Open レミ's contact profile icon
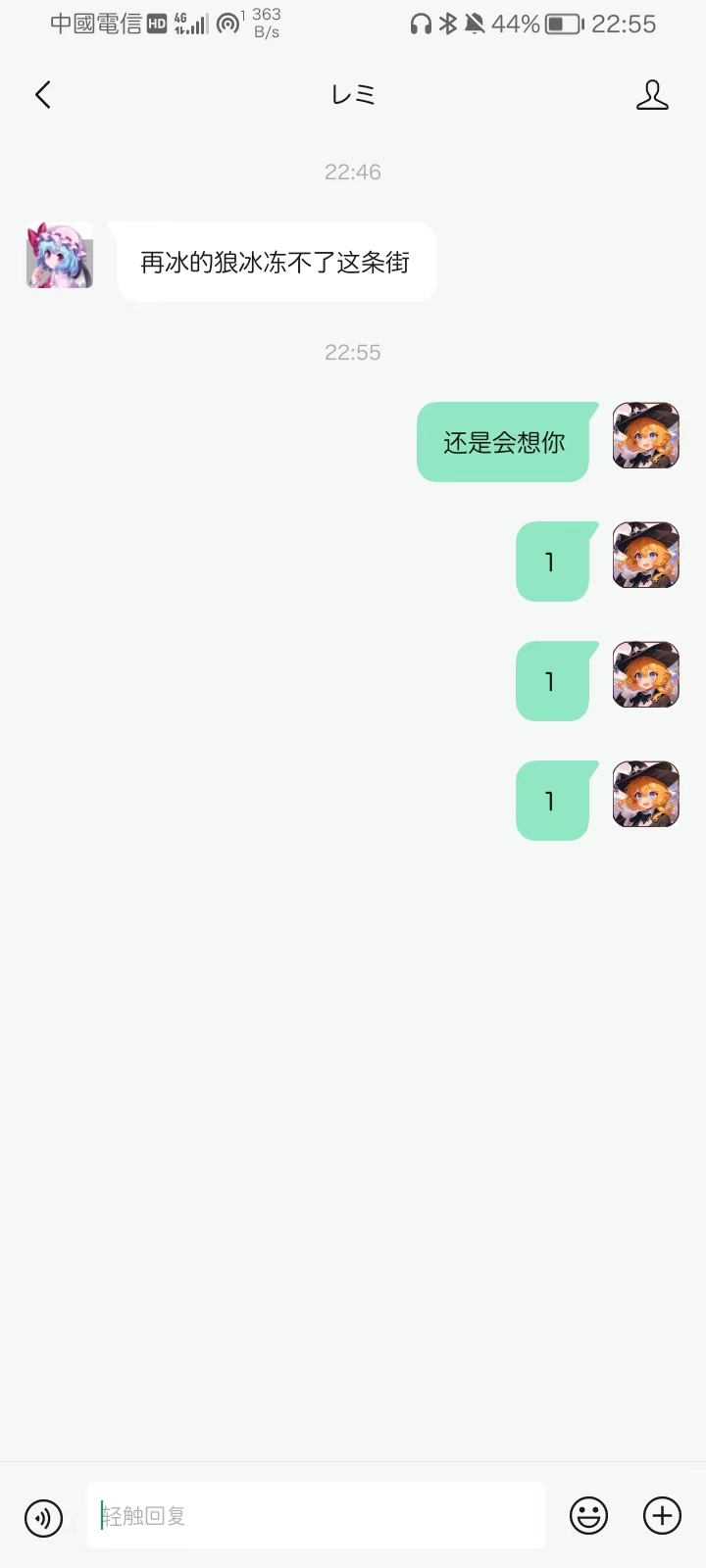The width and height of the screenshot is (706, 1568). coord(652,95)
